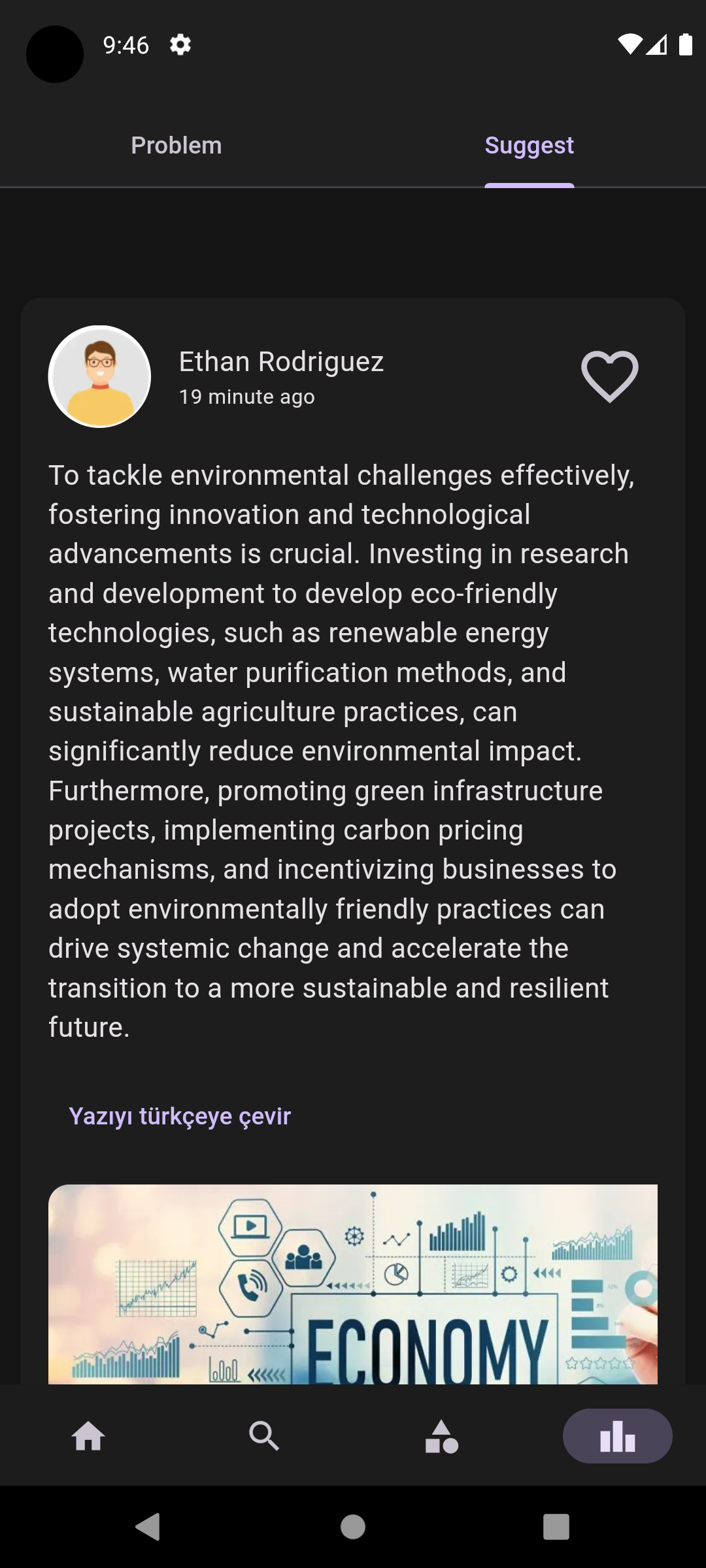
Task: Like Ethan Rodriguez's suggestion
Action: tap(609, 376)
